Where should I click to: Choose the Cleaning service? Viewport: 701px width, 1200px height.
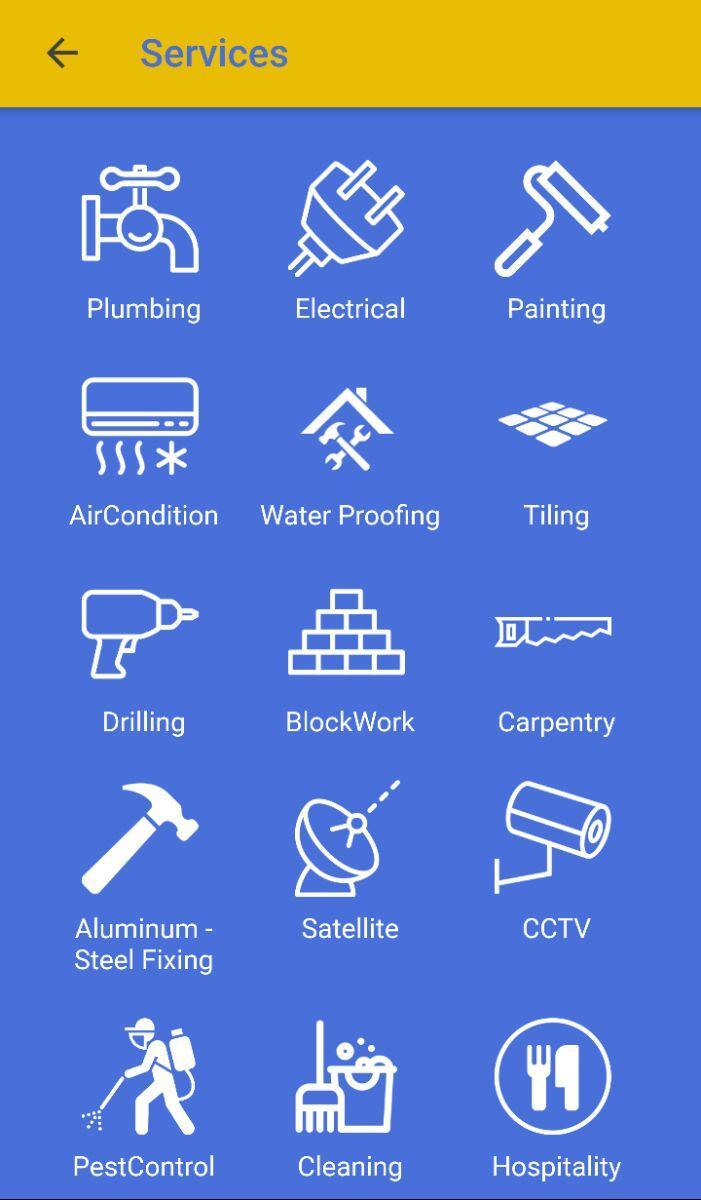coord(349,1078)
